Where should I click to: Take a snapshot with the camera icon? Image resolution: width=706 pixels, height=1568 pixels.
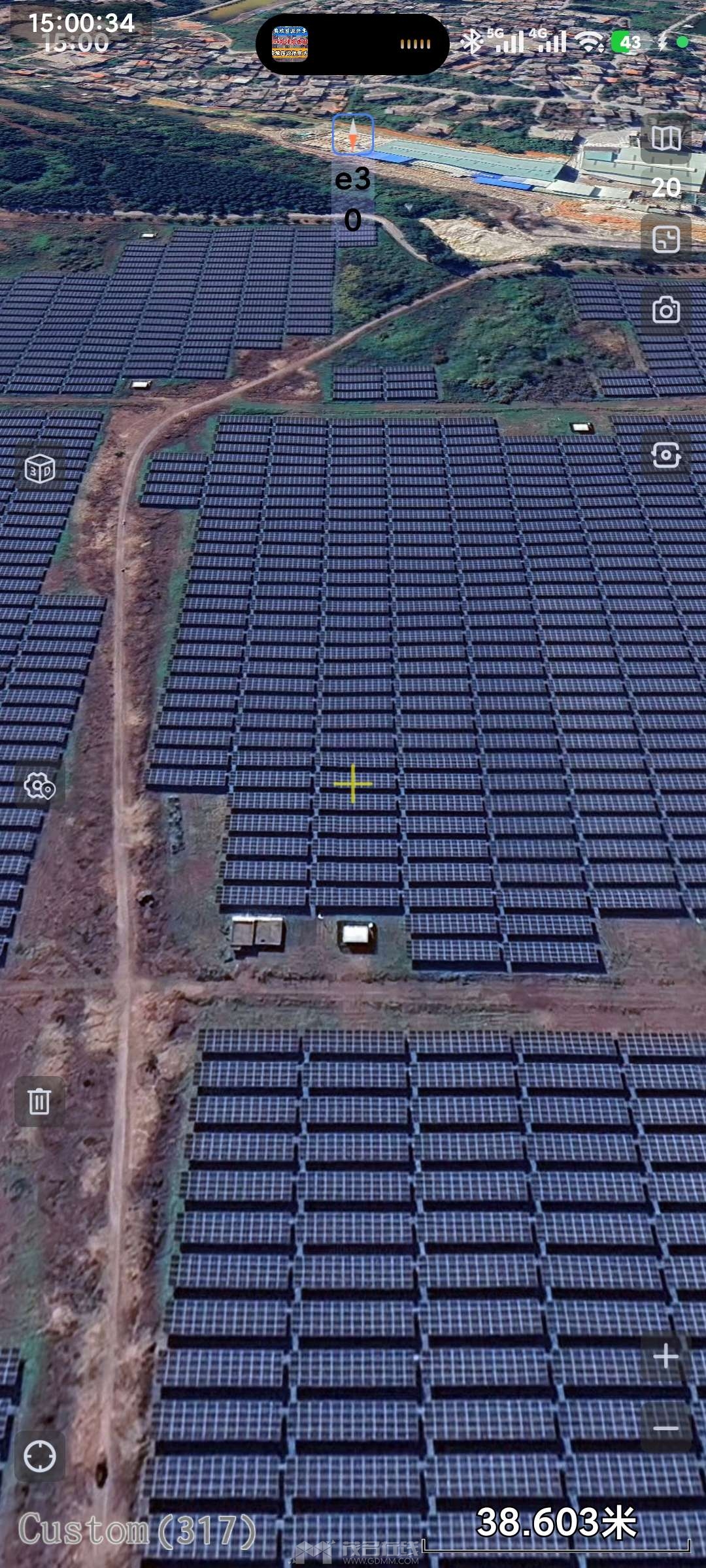tap(666, 310)
